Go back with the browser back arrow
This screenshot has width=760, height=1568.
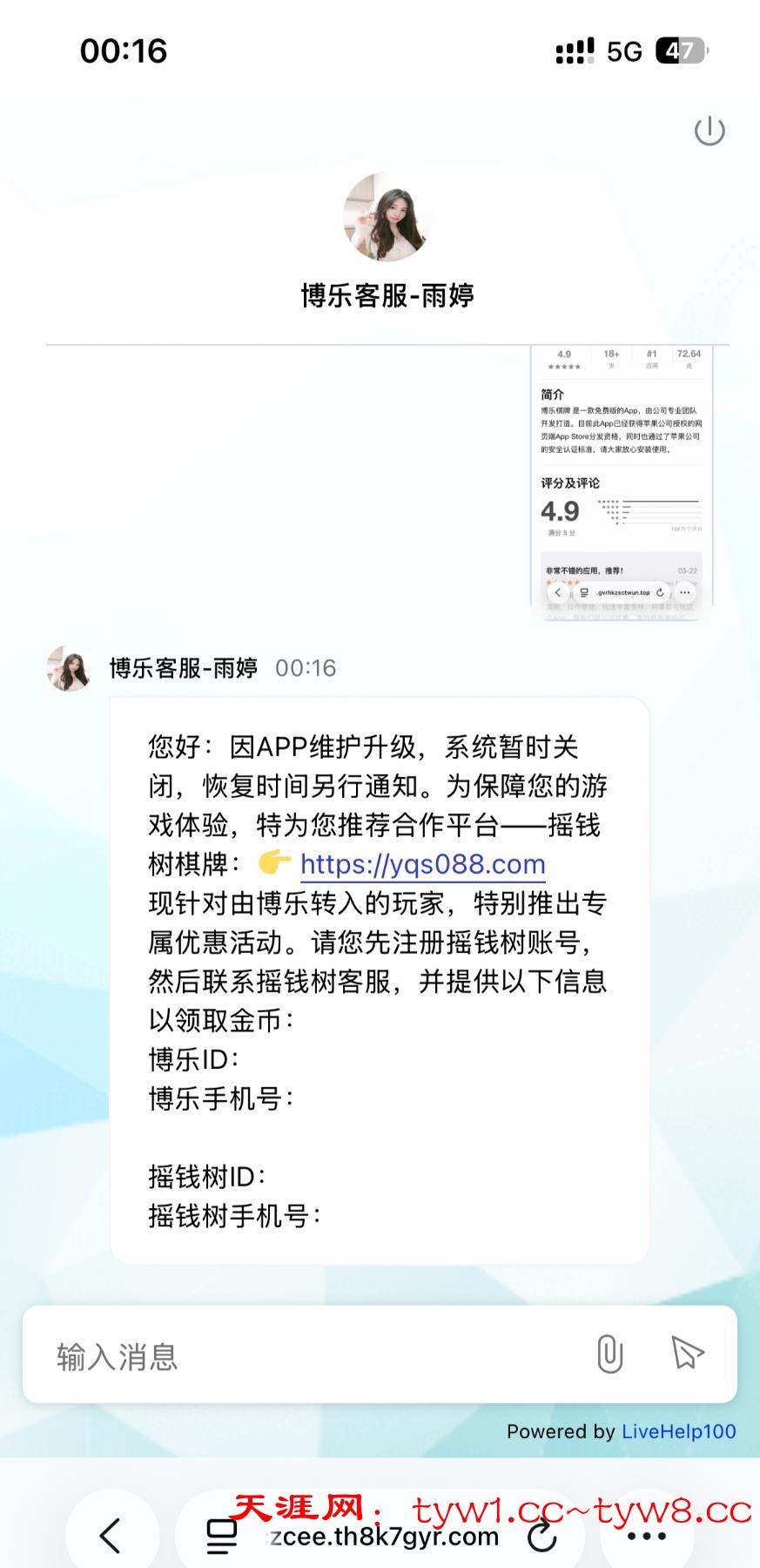[x=111, y=1537]
